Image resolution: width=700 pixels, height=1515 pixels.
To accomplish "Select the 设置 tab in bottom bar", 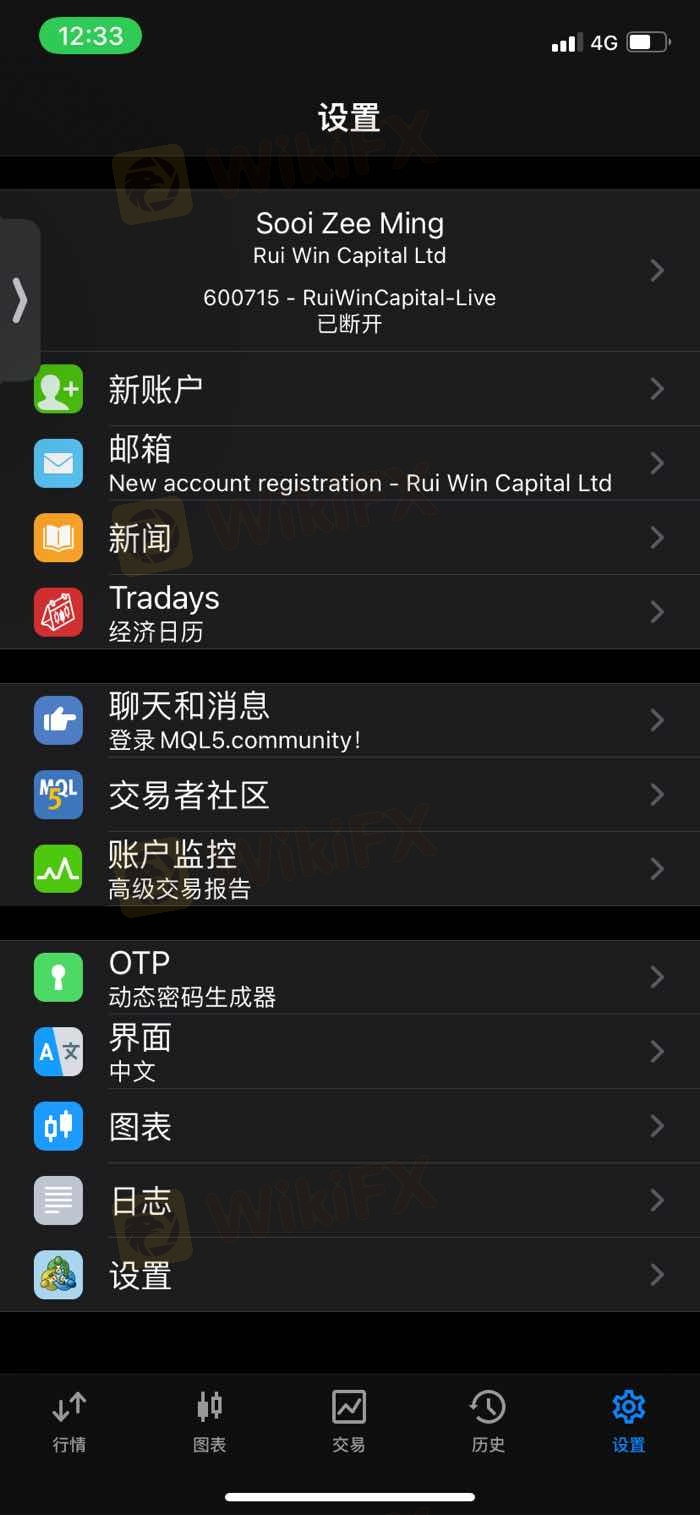I will (629, 1421).
